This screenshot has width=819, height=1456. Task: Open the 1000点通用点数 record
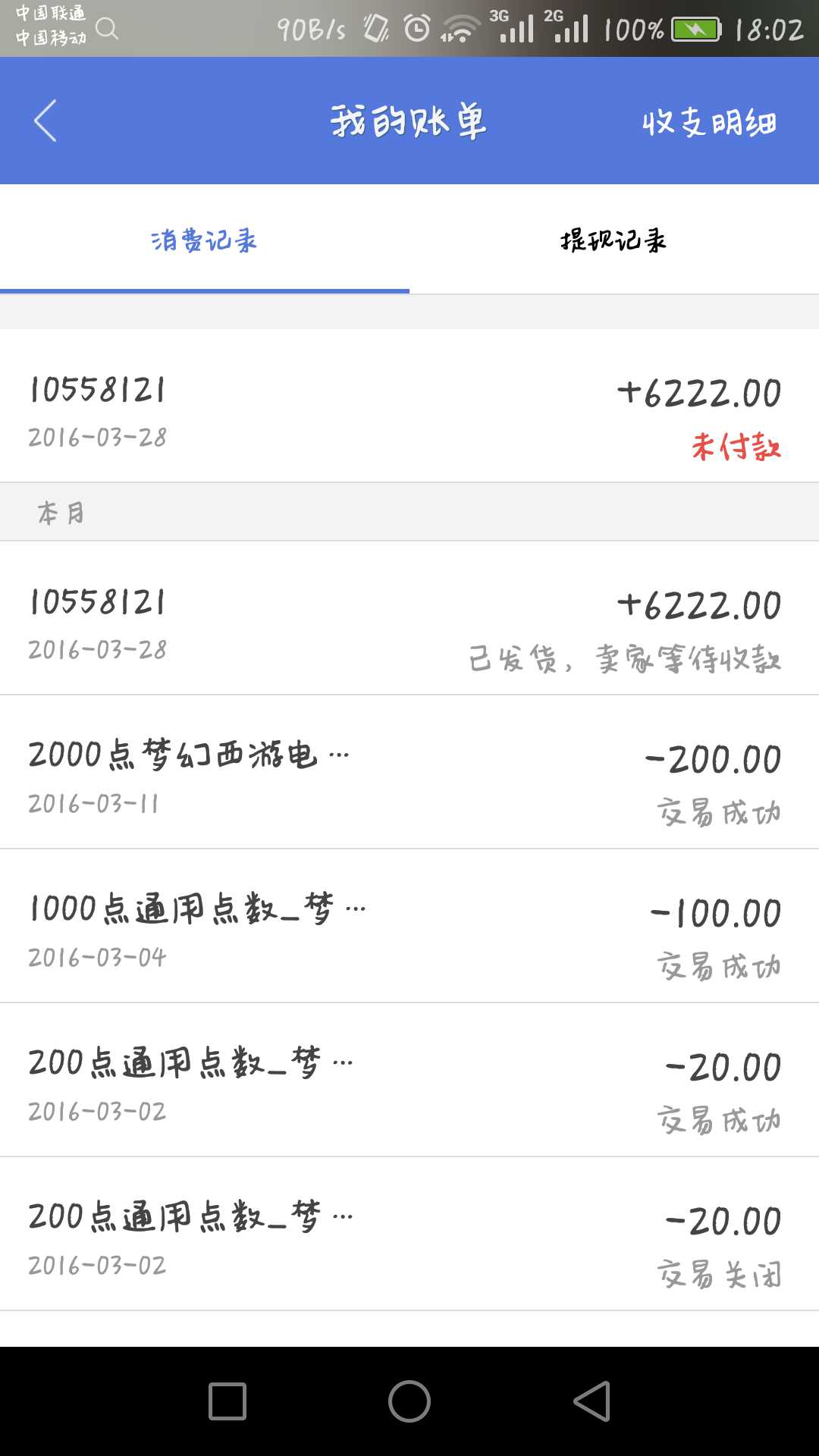point(409,927)
